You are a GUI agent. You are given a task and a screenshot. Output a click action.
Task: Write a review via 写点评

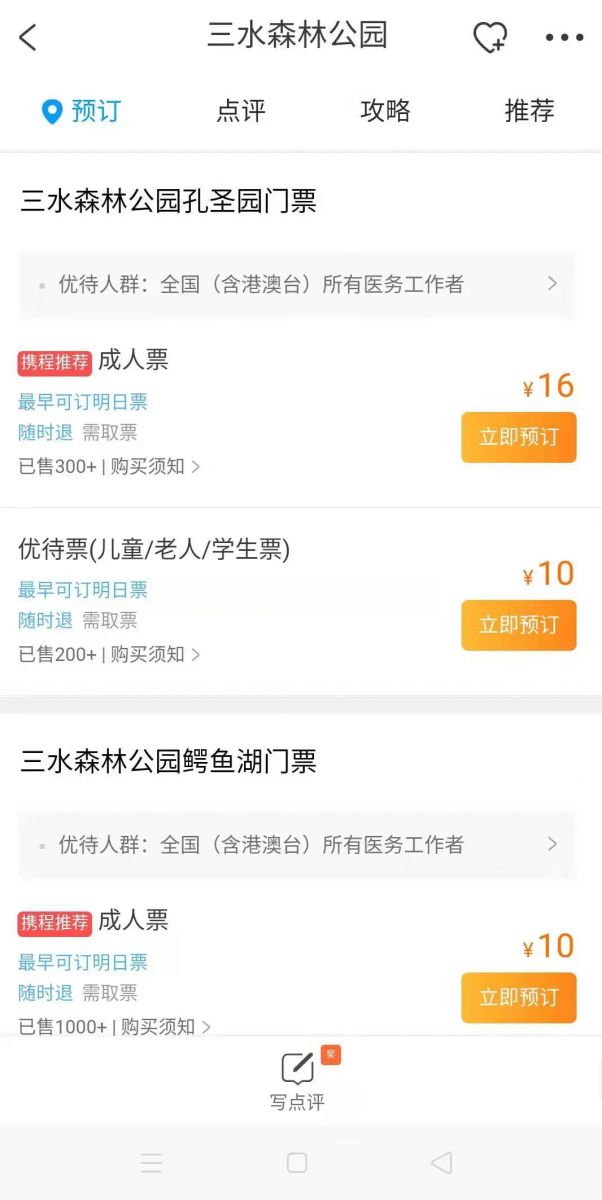click(297, 1081)
